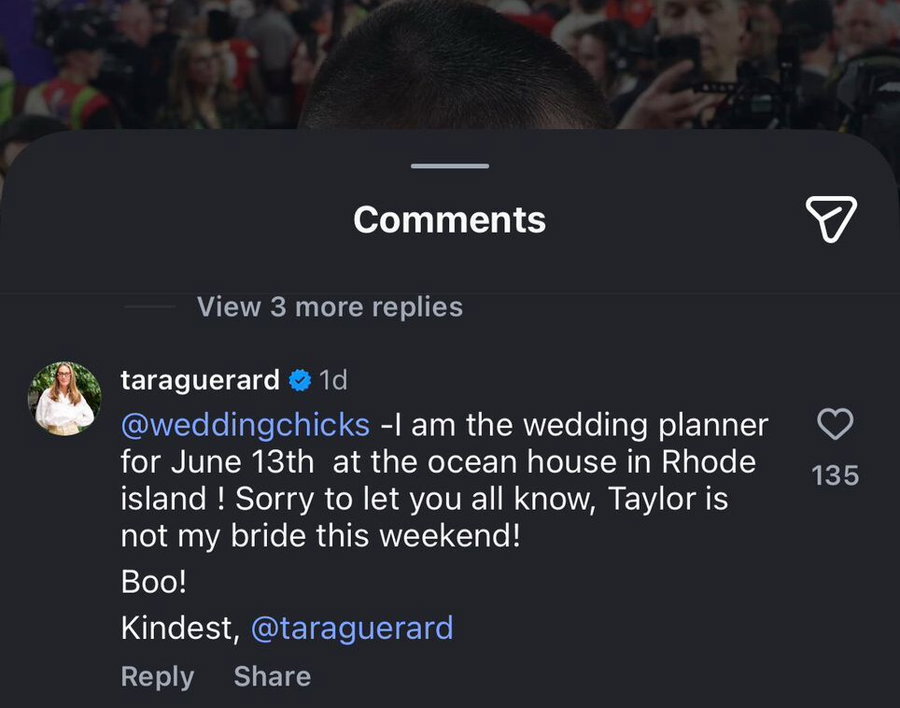
Task: Open the taraguerard username above the comment
Action: click(x=200, y=380)
